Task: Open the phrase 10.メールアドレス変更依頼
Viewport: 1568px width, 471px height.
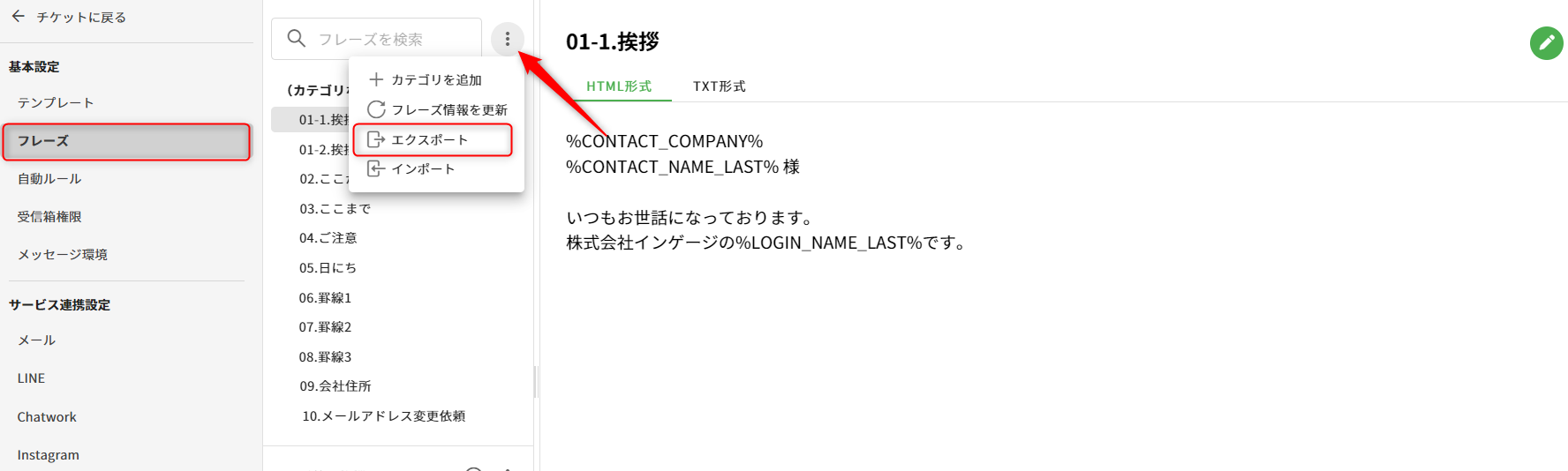Action: [x=383, y=415]
